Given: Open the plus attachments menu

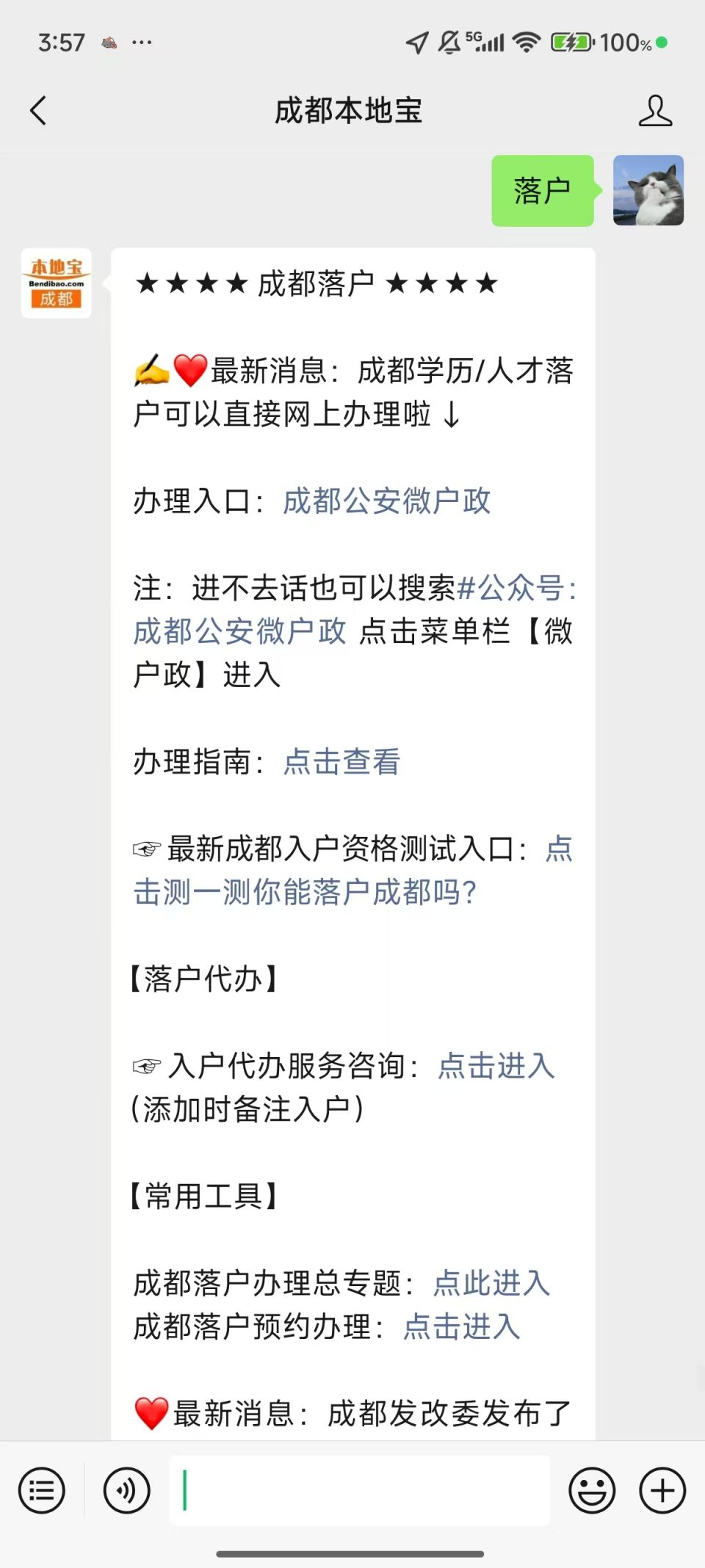Looking at the screenshot, I should tap(662, 1490).
